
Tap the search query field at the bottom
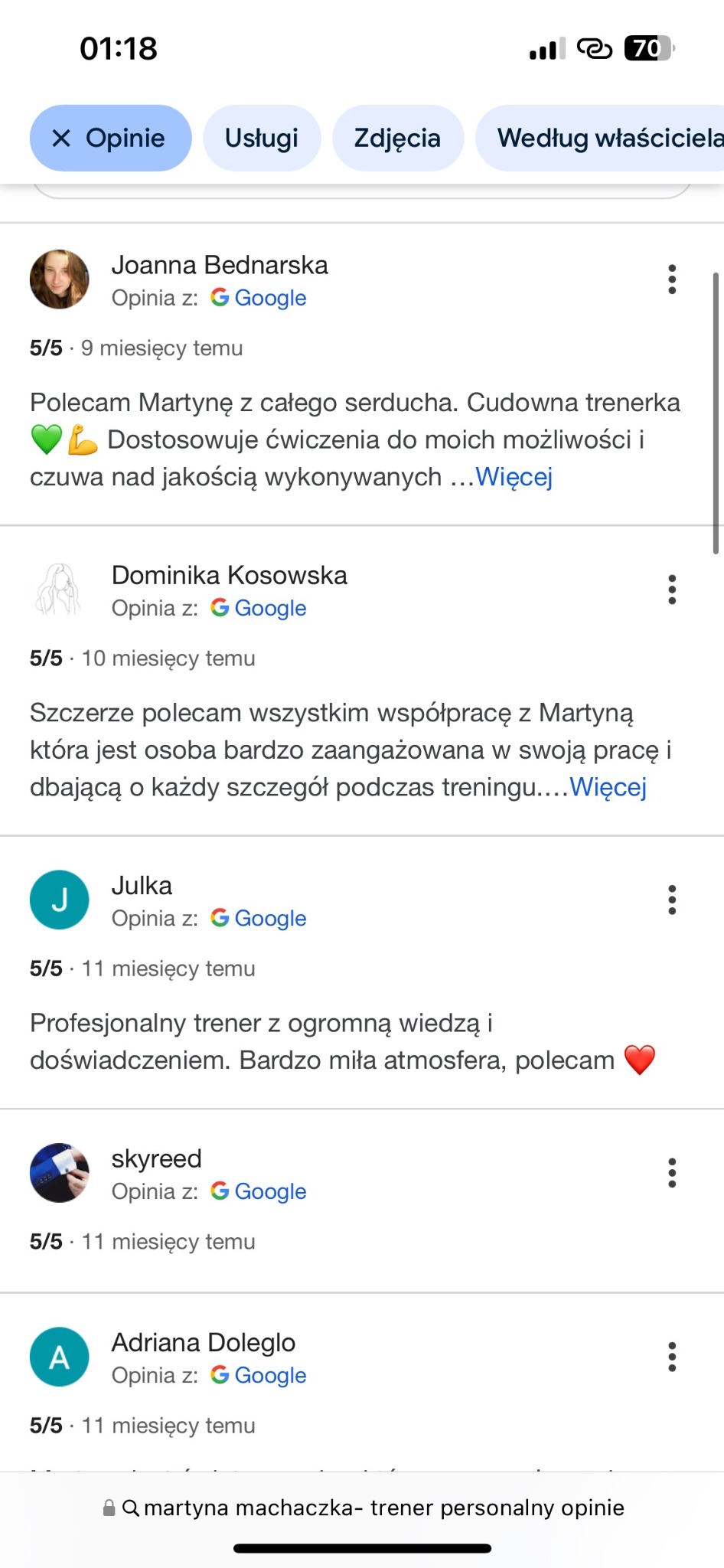click(x=383, y=1507)
